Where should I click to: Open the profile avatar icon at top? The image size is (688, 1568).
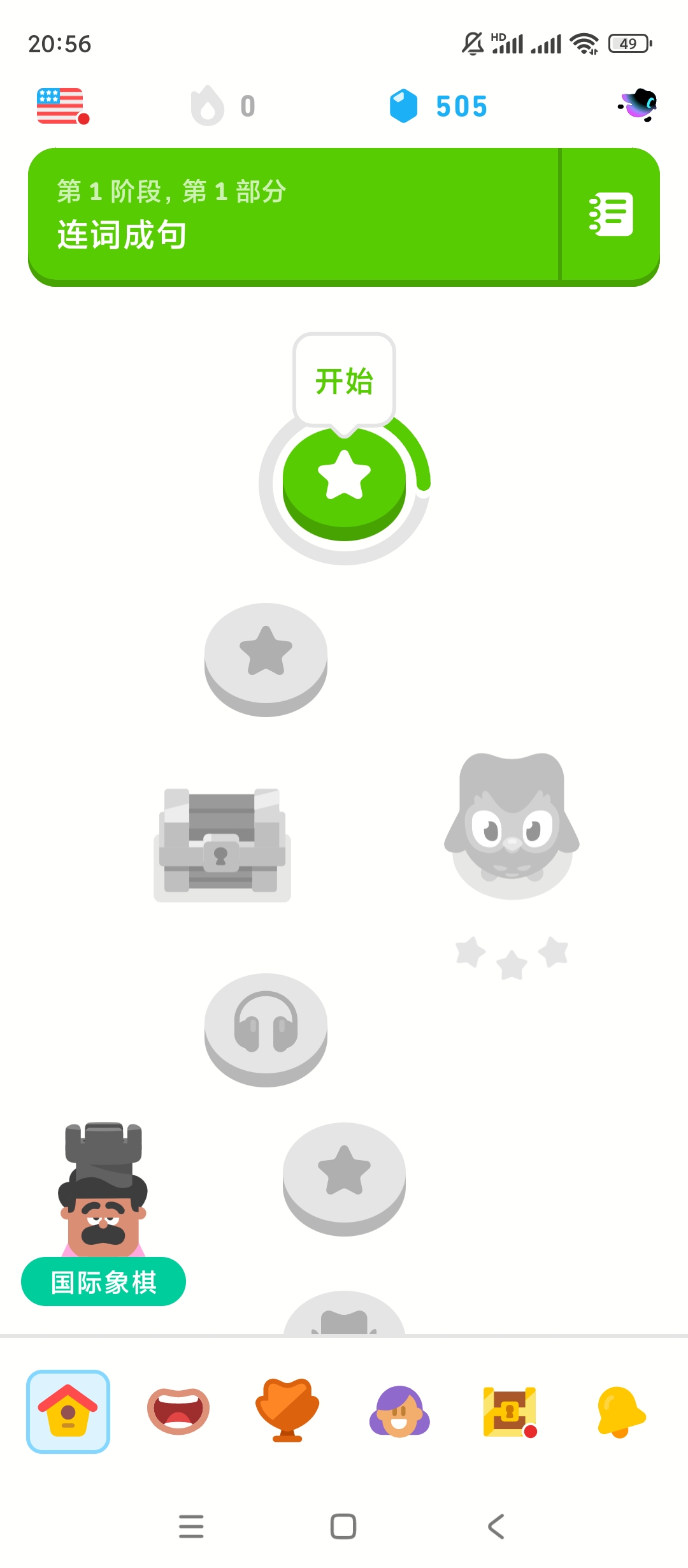(638, 105)
